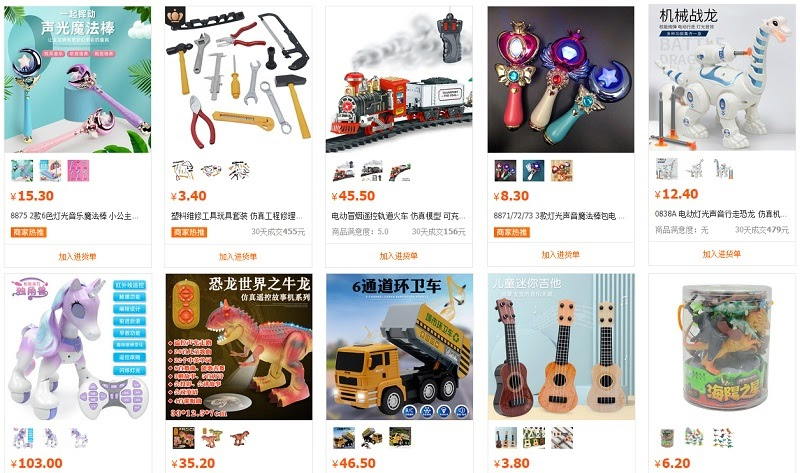Add the 电动冒烟遥控轨道火车 to 进货单
Viewport: 800px width, 473px height.
pyautogui.click(x=399, y=256)
